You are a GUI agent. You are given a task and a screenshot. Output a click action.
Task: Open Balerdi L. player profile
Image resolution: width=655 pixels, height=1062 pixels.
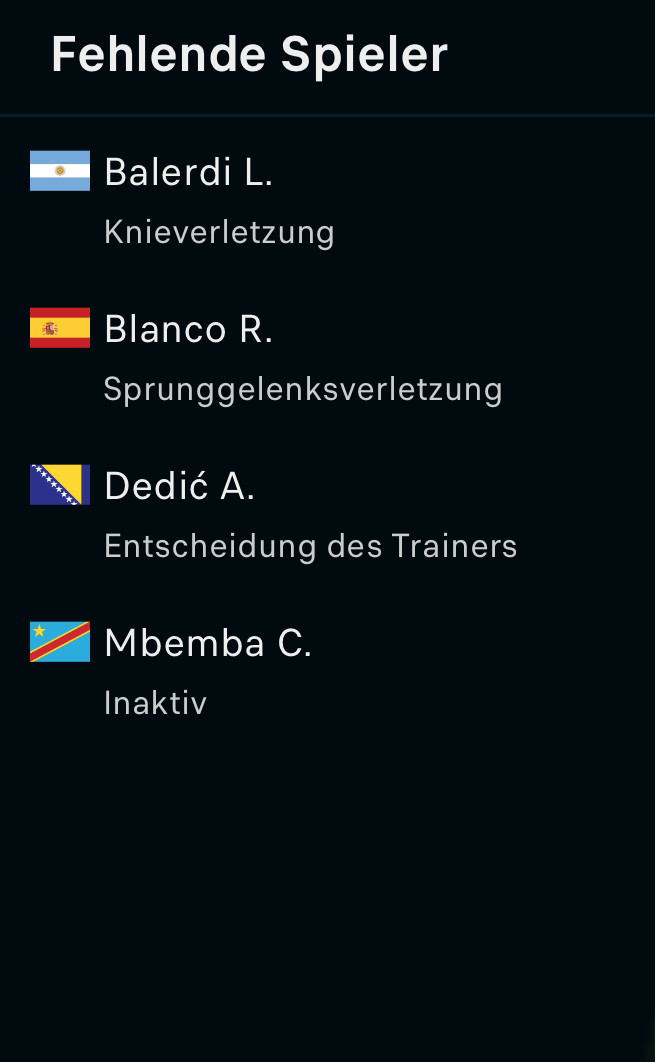tap(188, 172)
